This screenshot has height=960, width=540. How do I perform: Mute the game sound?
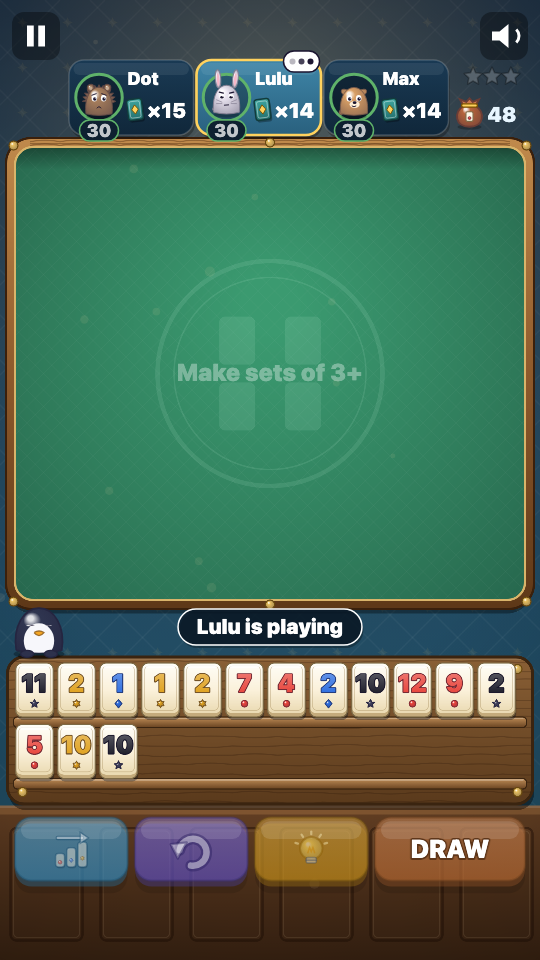pyautogui.click(x=504, y=36)
